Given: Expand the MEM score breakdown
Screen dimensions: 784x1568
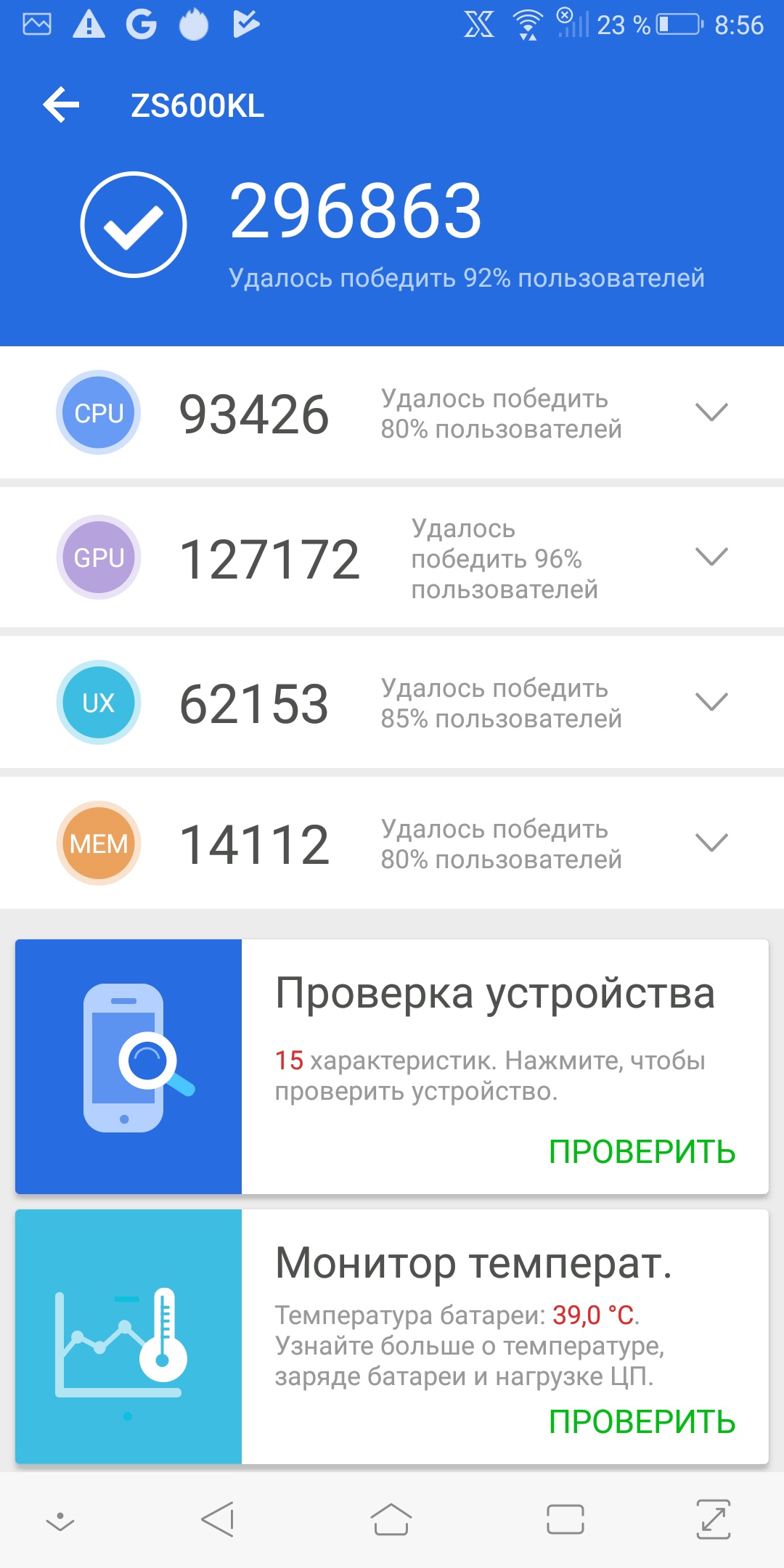Looking at the screenshot, I should coord(711,843).
